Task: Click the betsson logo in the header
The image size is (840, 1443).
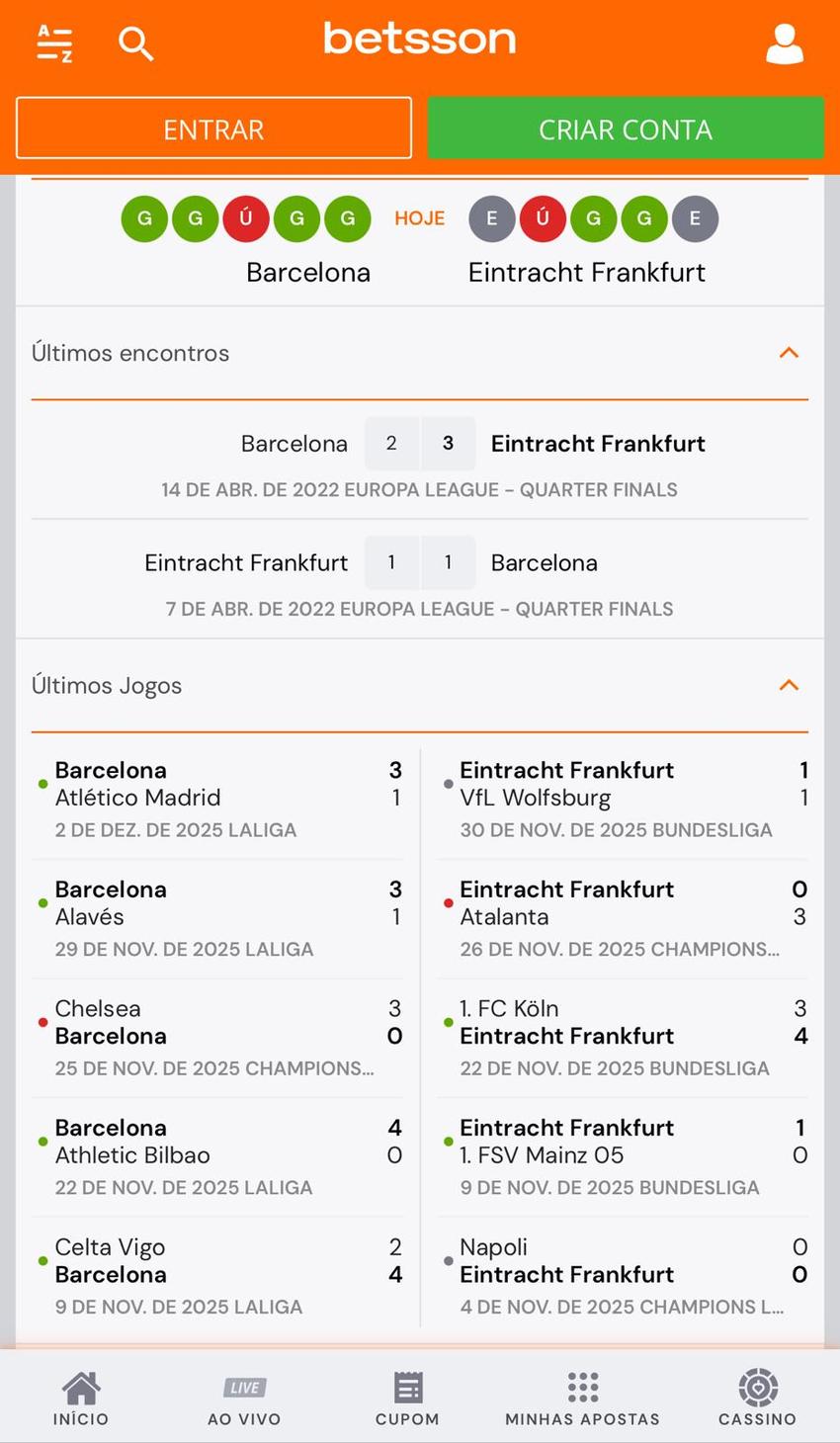Action: (x=418, y=40)
